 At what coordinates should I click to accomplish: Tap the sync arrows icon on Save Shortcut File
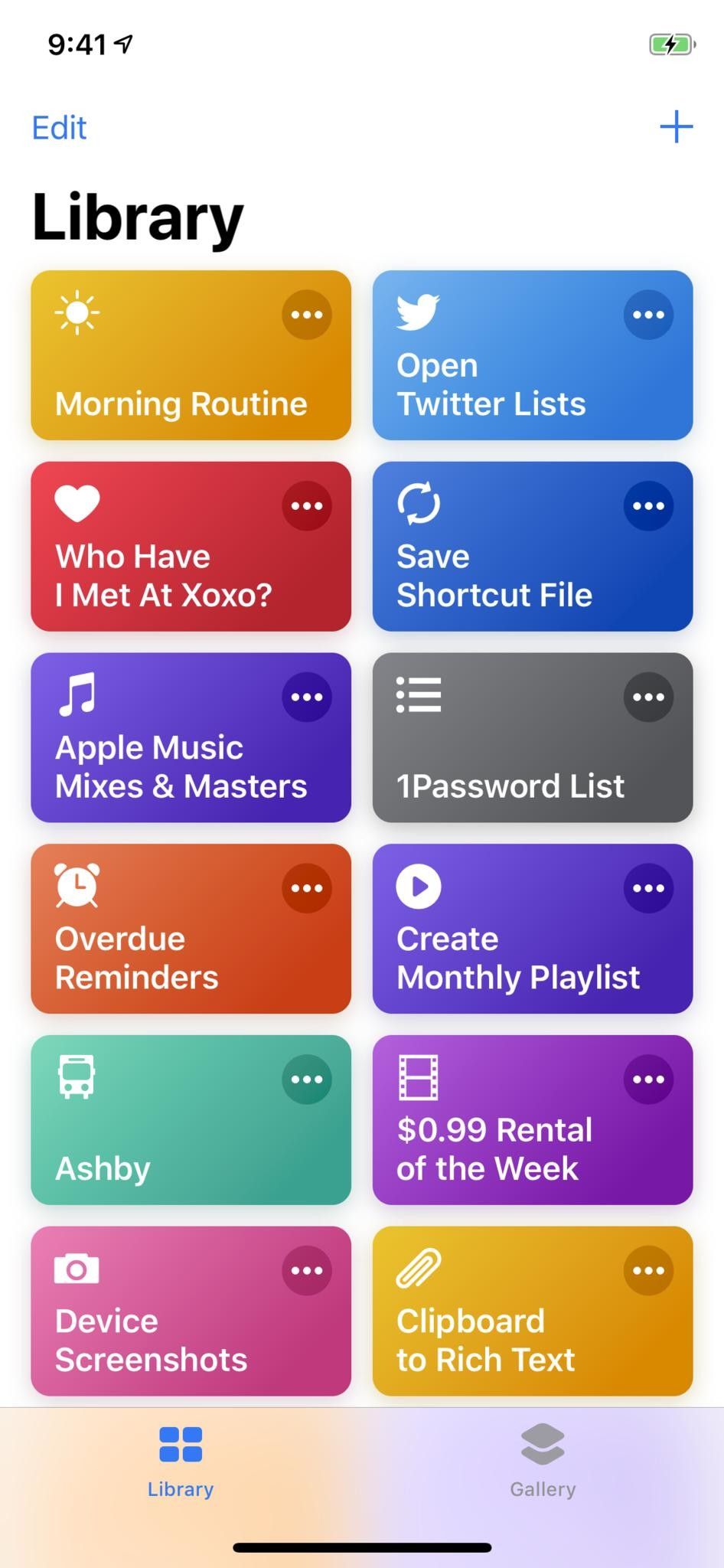[419, 502]
